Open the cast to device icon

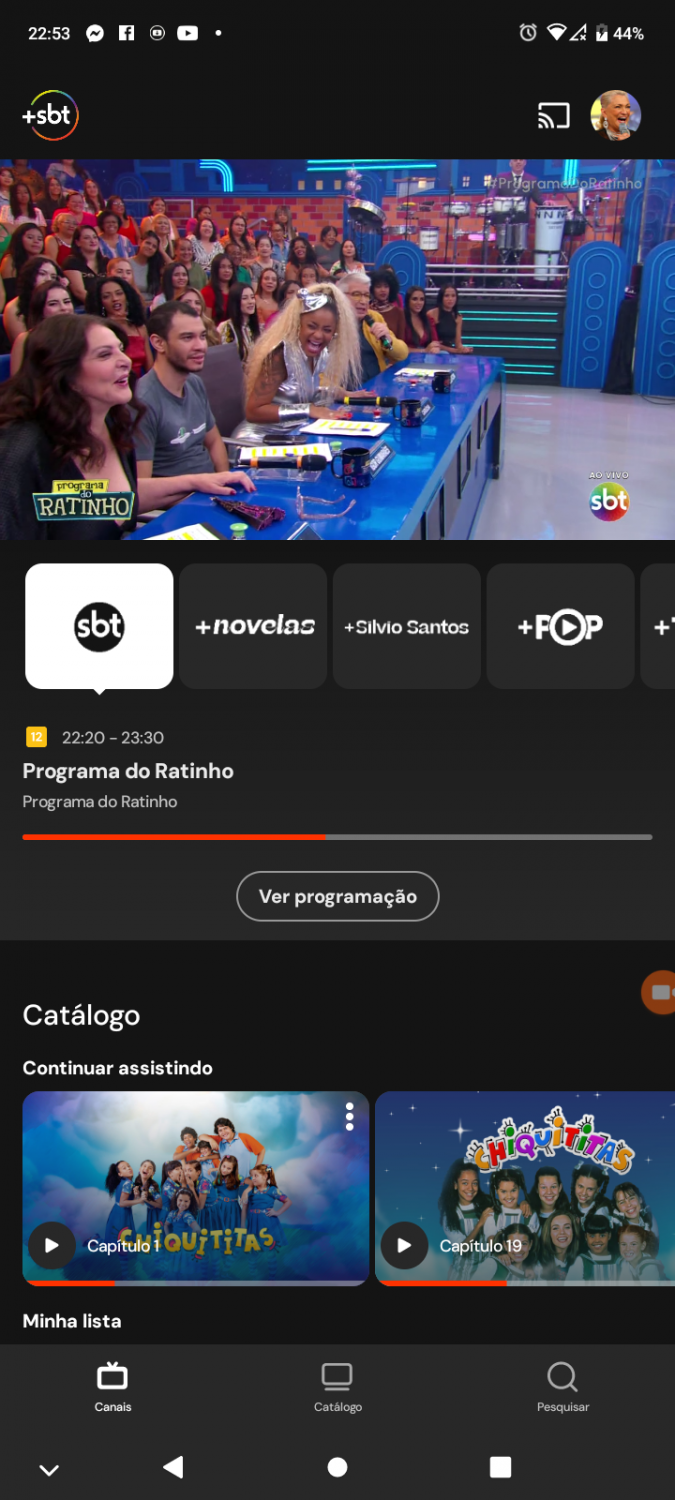click(x=553, y=116)
